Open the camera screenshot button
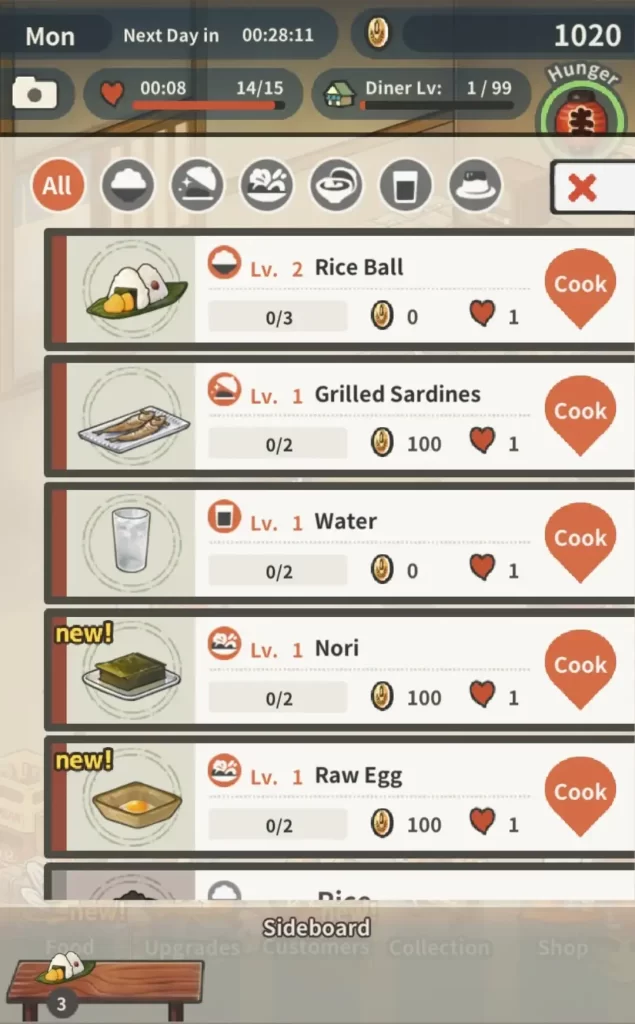Viewport: 635px width, 1024px height. tap(35, 94)
